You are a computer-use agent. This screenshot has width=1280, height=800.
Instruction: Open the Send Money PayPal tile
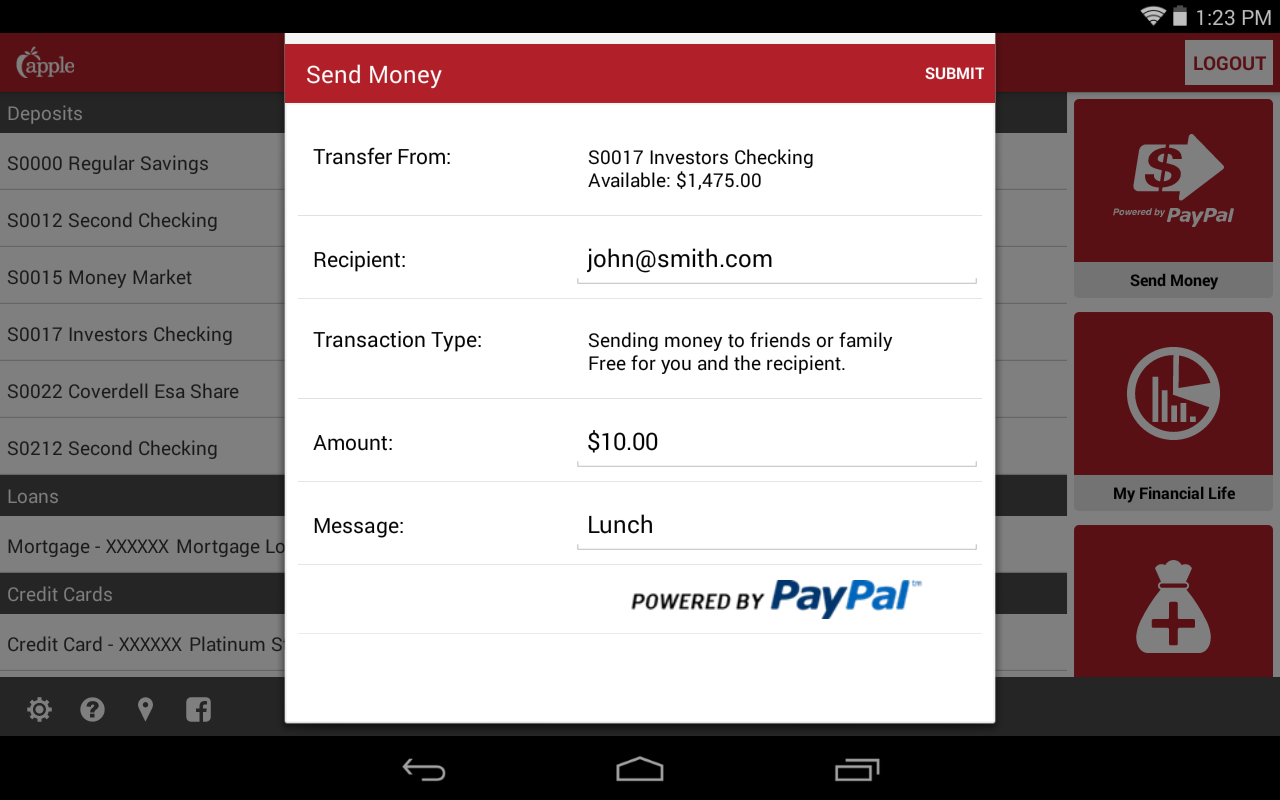pyautogui.click(x=1173, y=197)
